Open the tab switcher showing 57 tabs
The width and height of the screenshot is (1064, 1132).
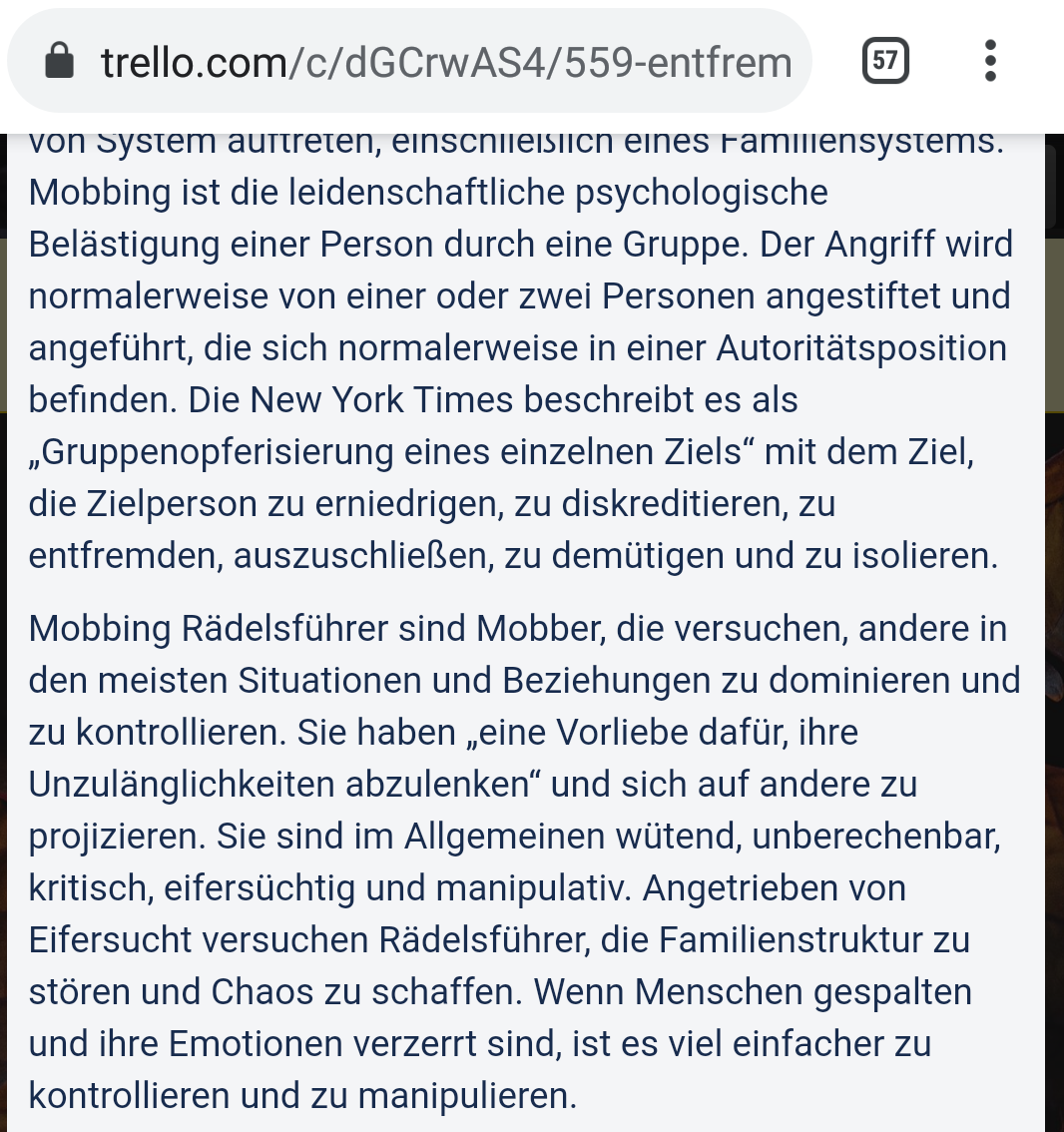pos(885,61)
